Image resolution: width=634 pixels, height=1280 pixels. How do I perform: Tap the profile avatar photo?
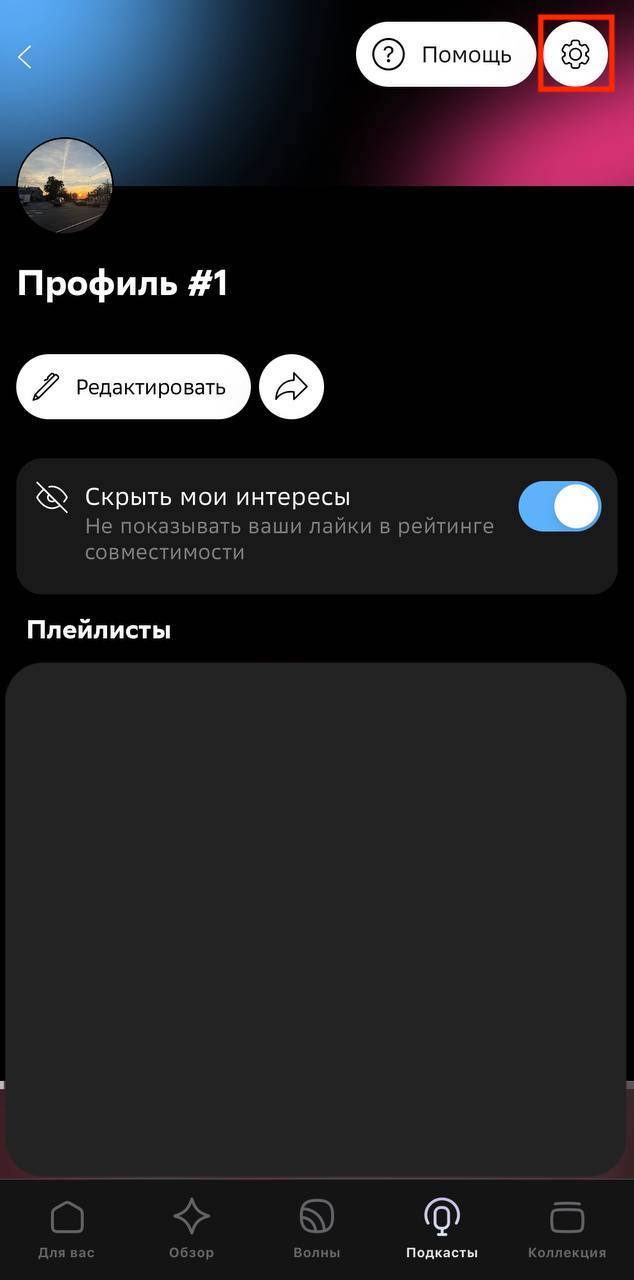[x=65, y=186]
